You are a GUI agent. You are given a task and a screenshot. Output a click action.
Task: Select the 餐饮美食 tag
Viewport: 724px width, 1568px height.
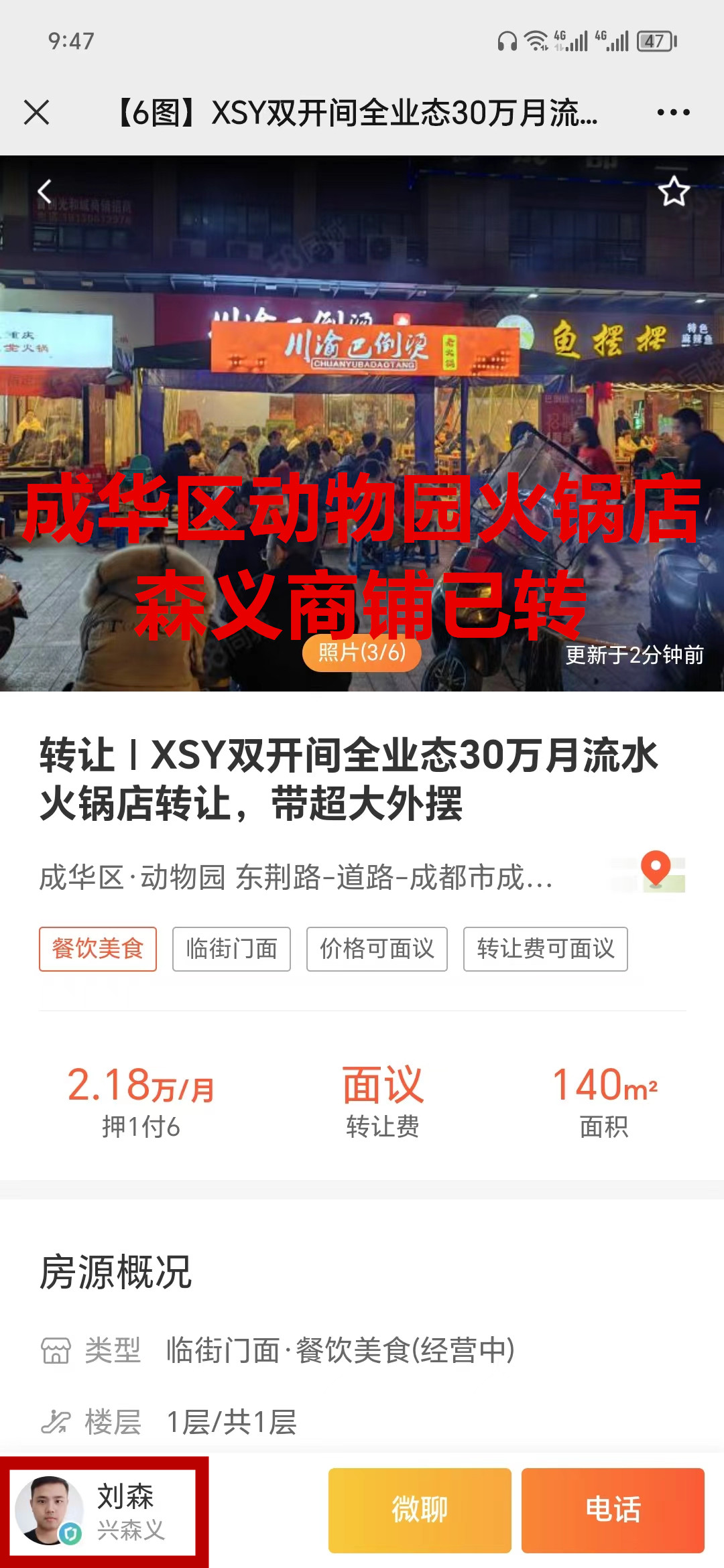point(98,949)
